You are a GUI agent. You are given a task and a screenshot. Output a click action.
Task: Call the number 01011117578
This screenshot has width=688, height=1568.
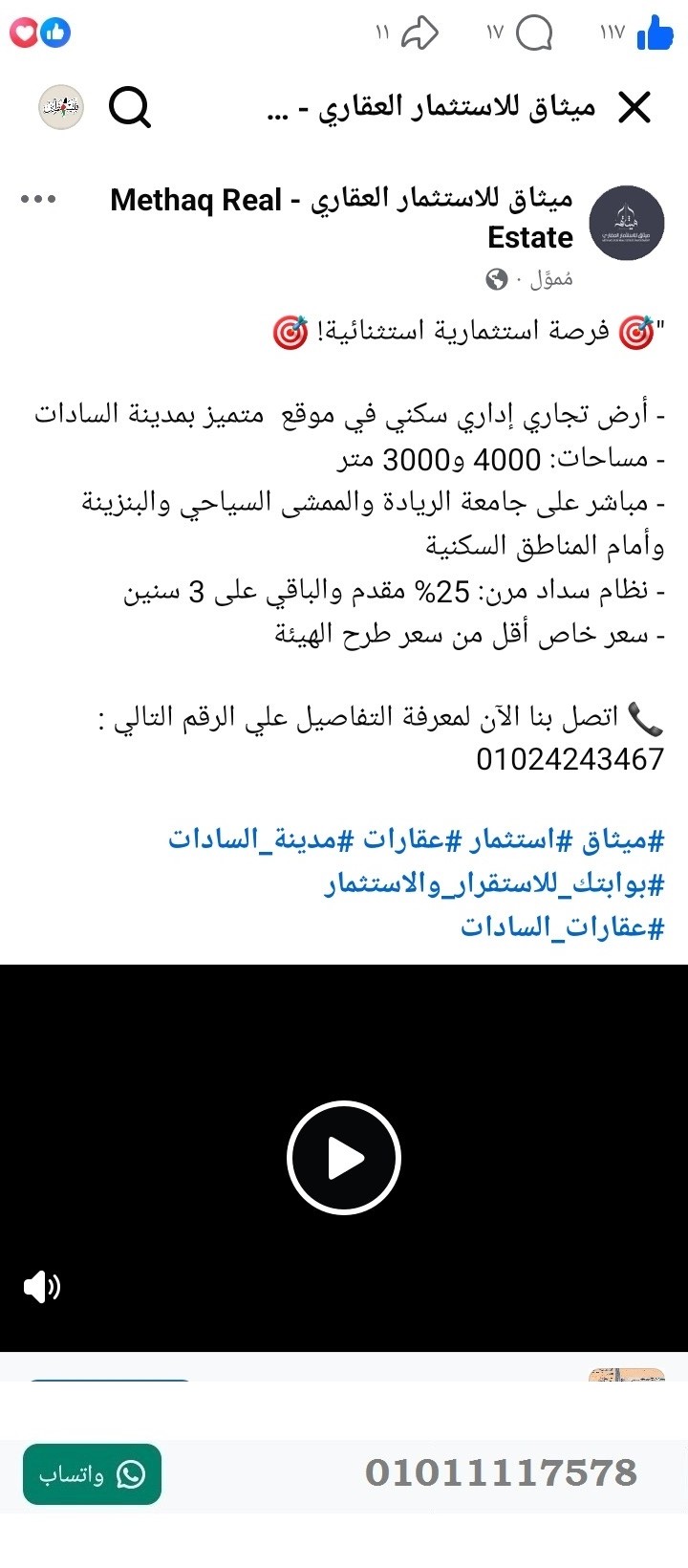click(504, 1473)
